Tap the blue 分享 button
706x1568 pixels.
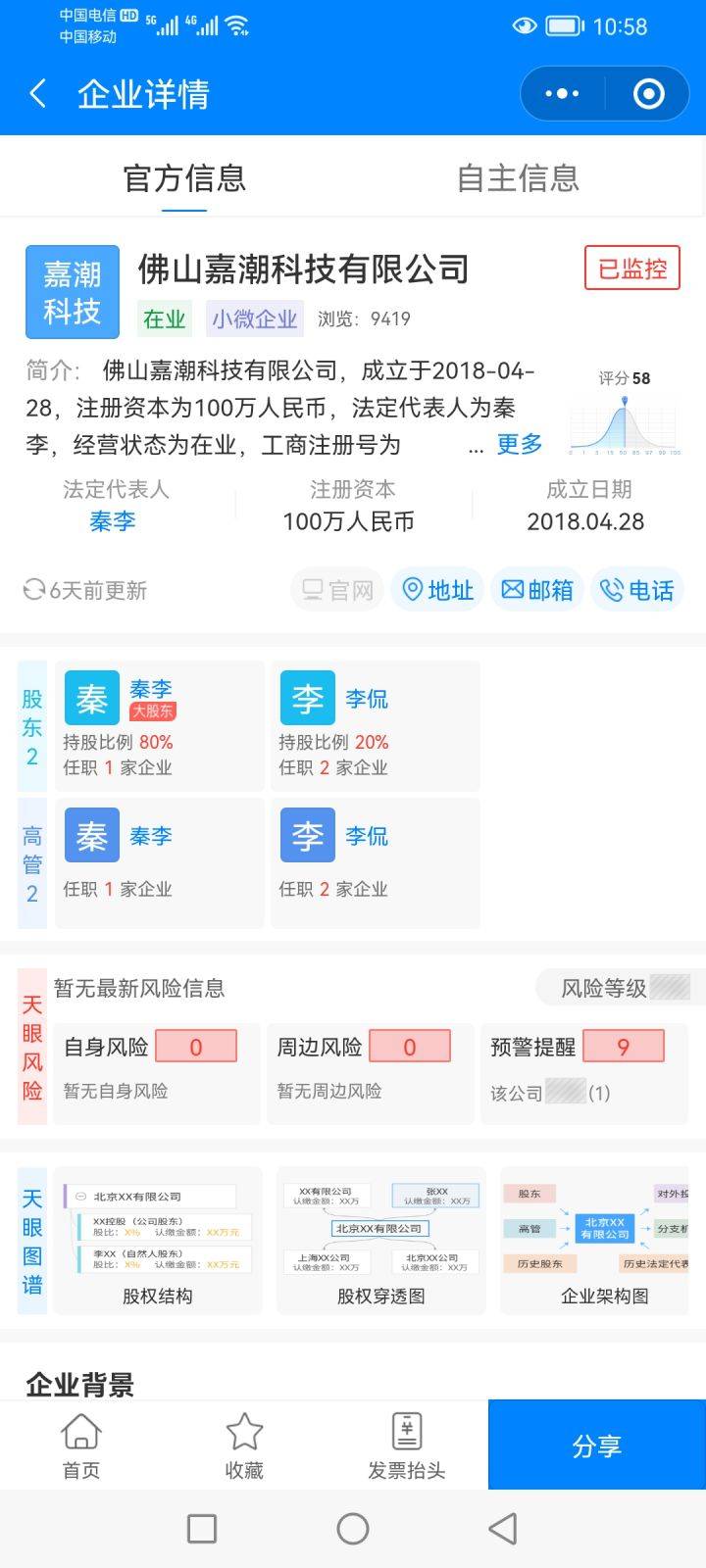(597, 1445)
